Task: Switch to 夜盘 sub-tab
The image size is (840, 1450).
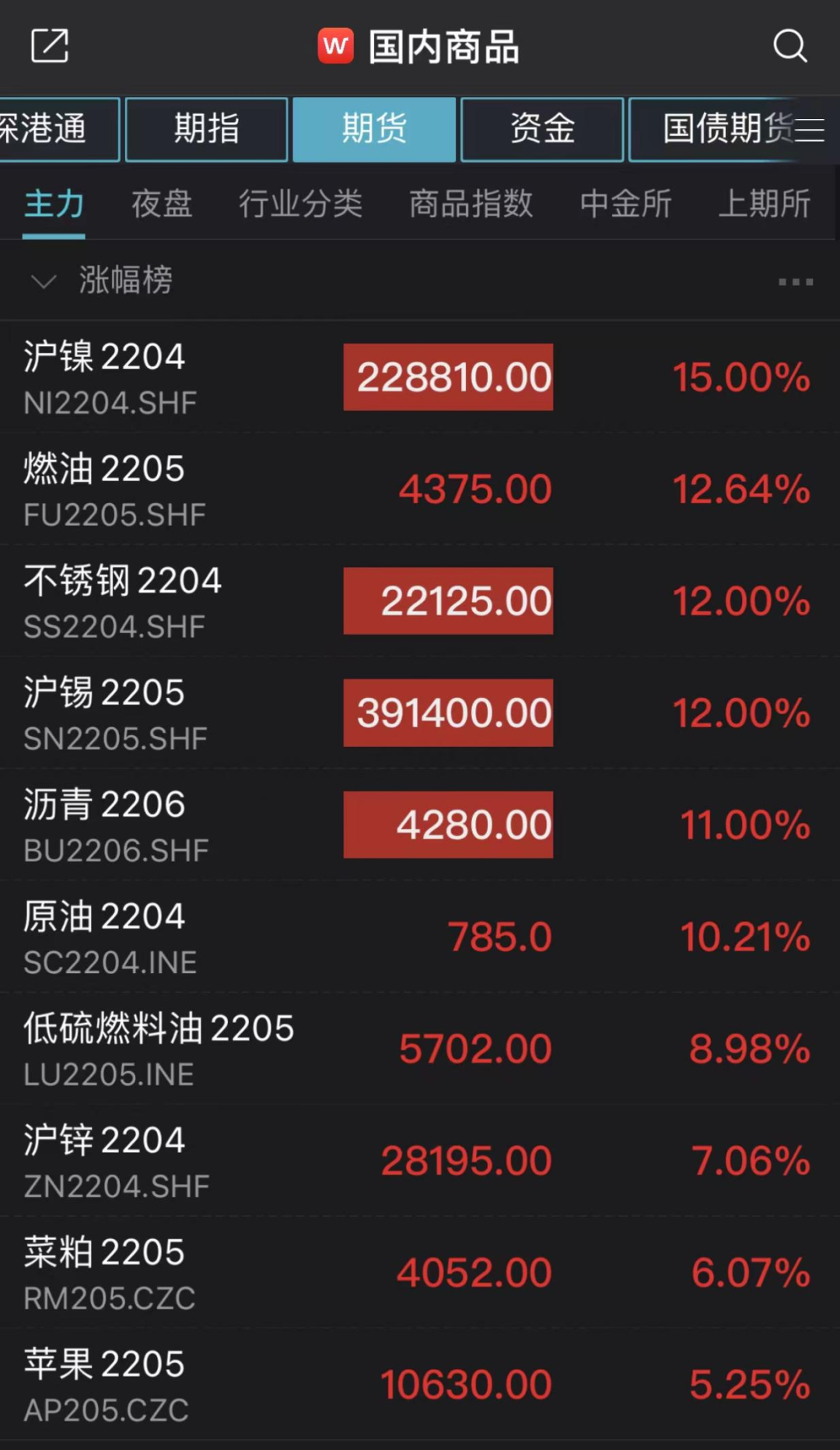Action: [162, 204]
